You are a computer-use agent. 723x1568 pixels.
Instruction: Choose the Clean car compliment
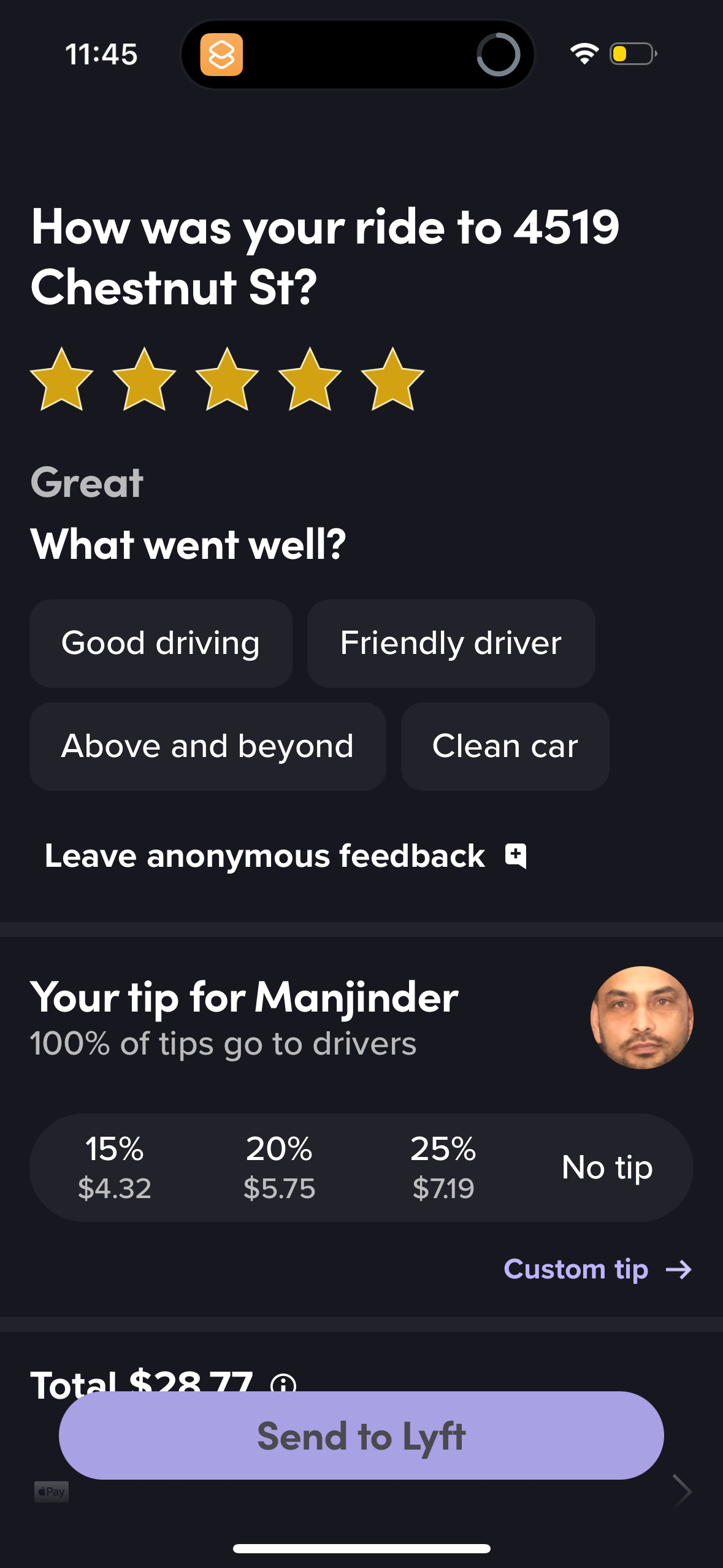[505, 745]
